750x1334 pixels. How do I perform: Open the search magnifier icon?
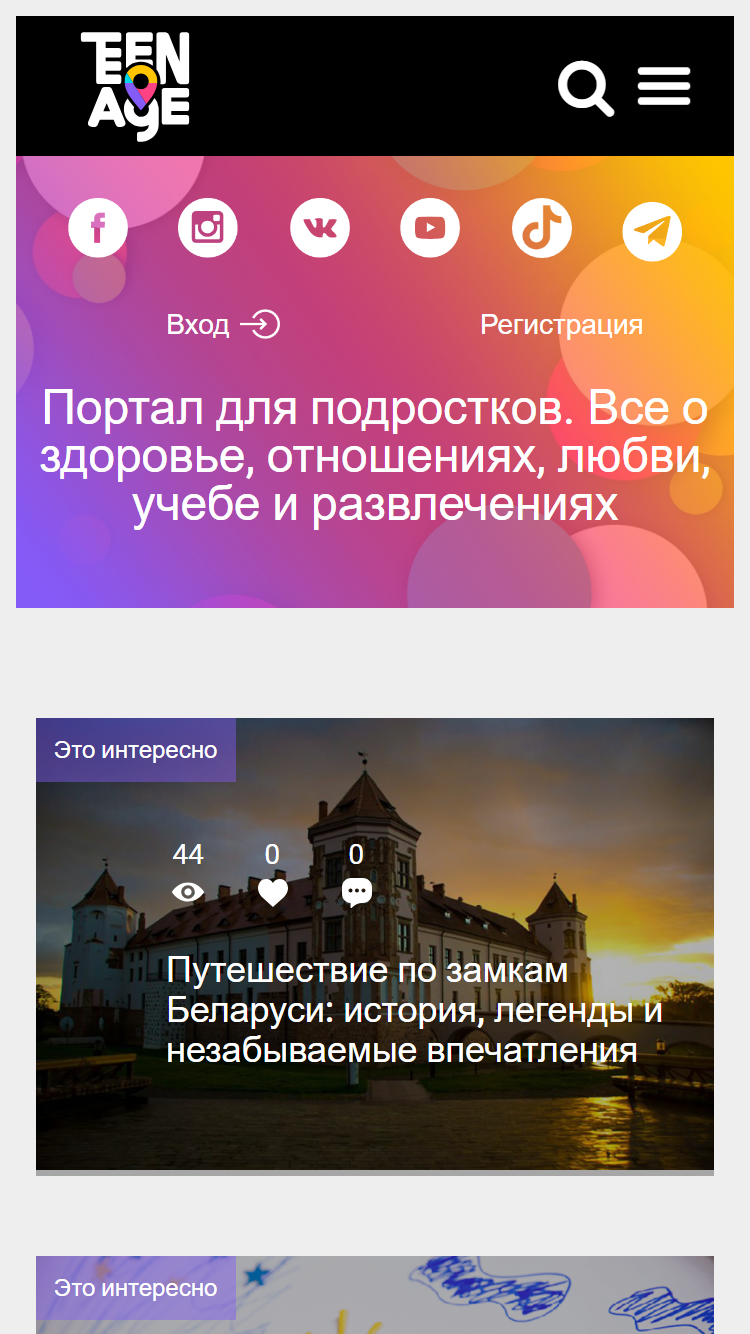click(x=586, y=88)
